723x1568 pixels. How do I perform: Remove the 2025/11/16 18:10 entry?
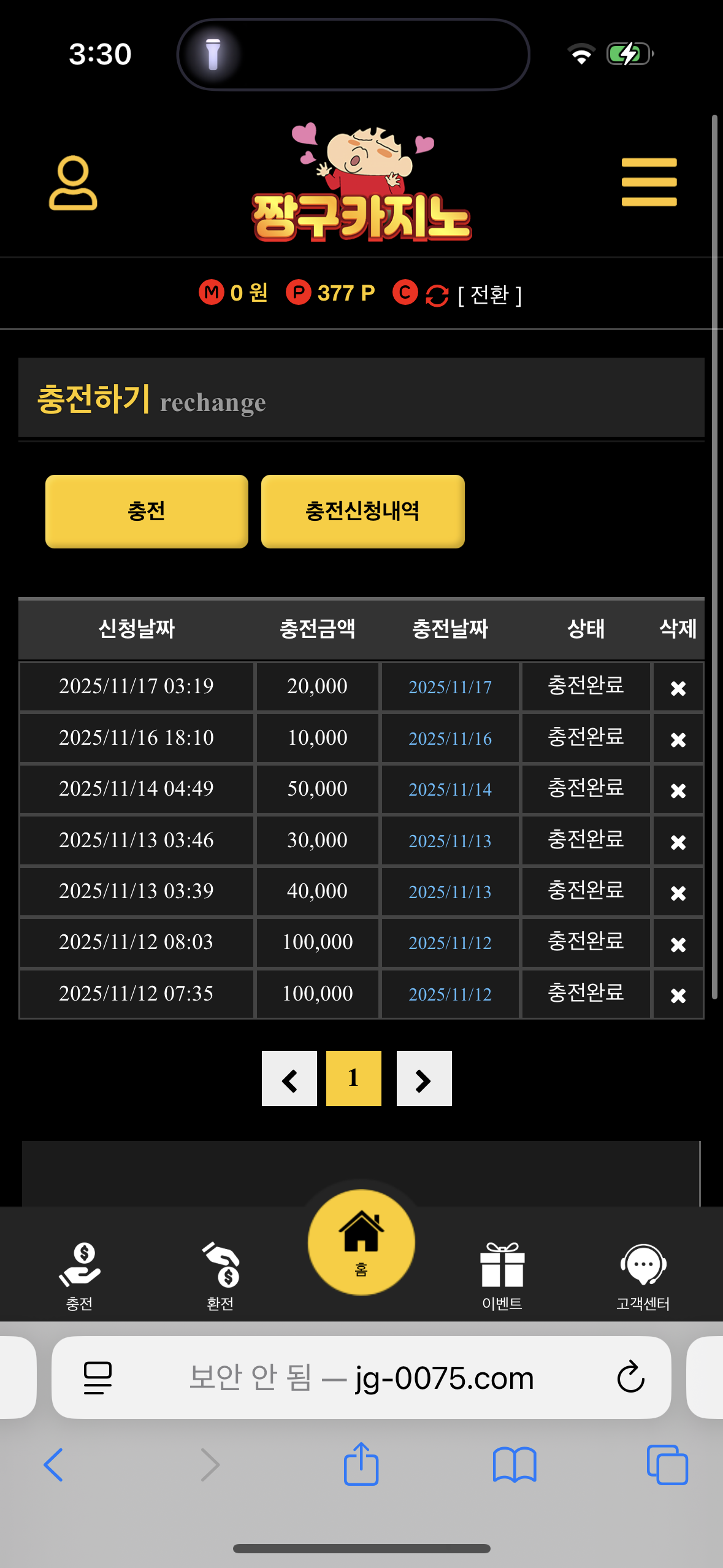pyautogui.click(x=678, y=739)
